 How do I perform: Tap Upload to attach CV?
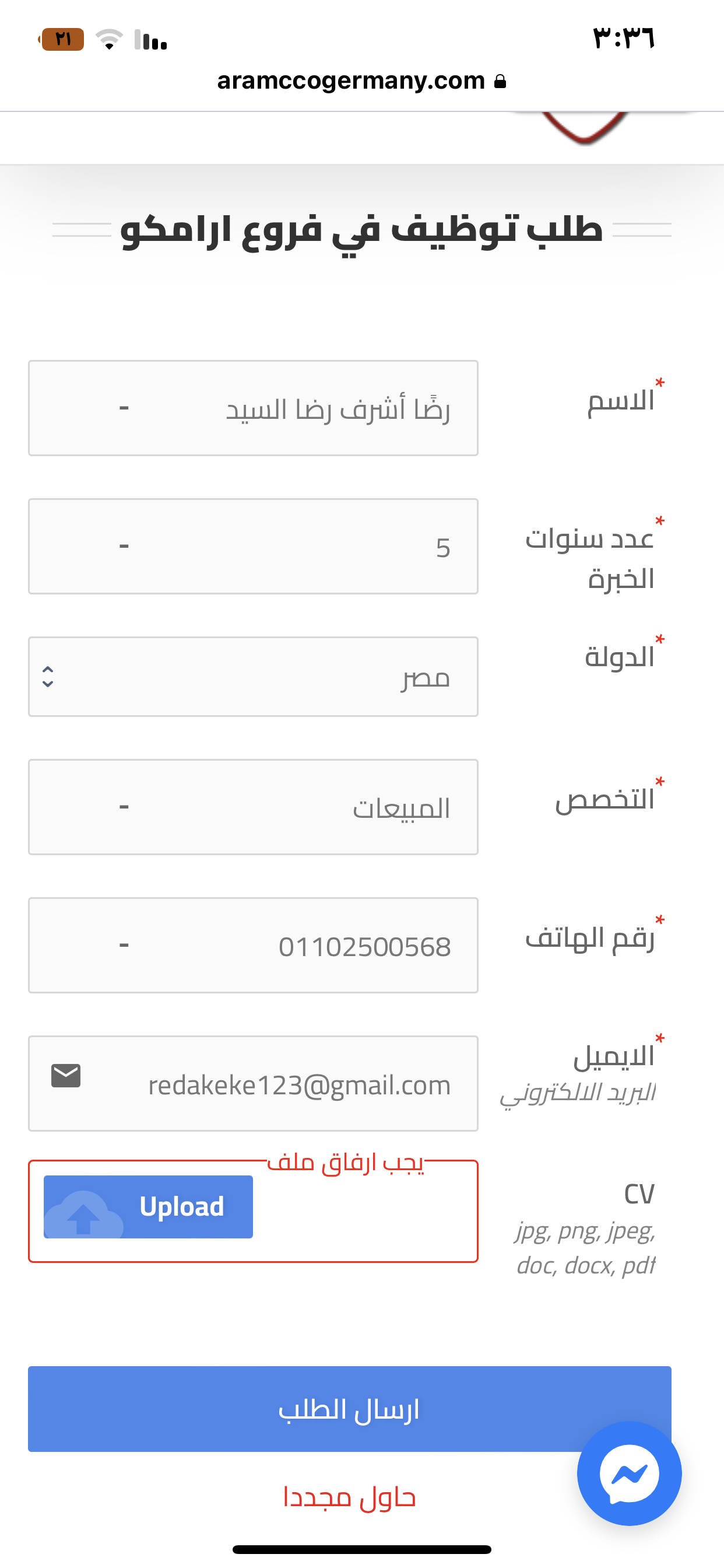[x=149, y=1206]
